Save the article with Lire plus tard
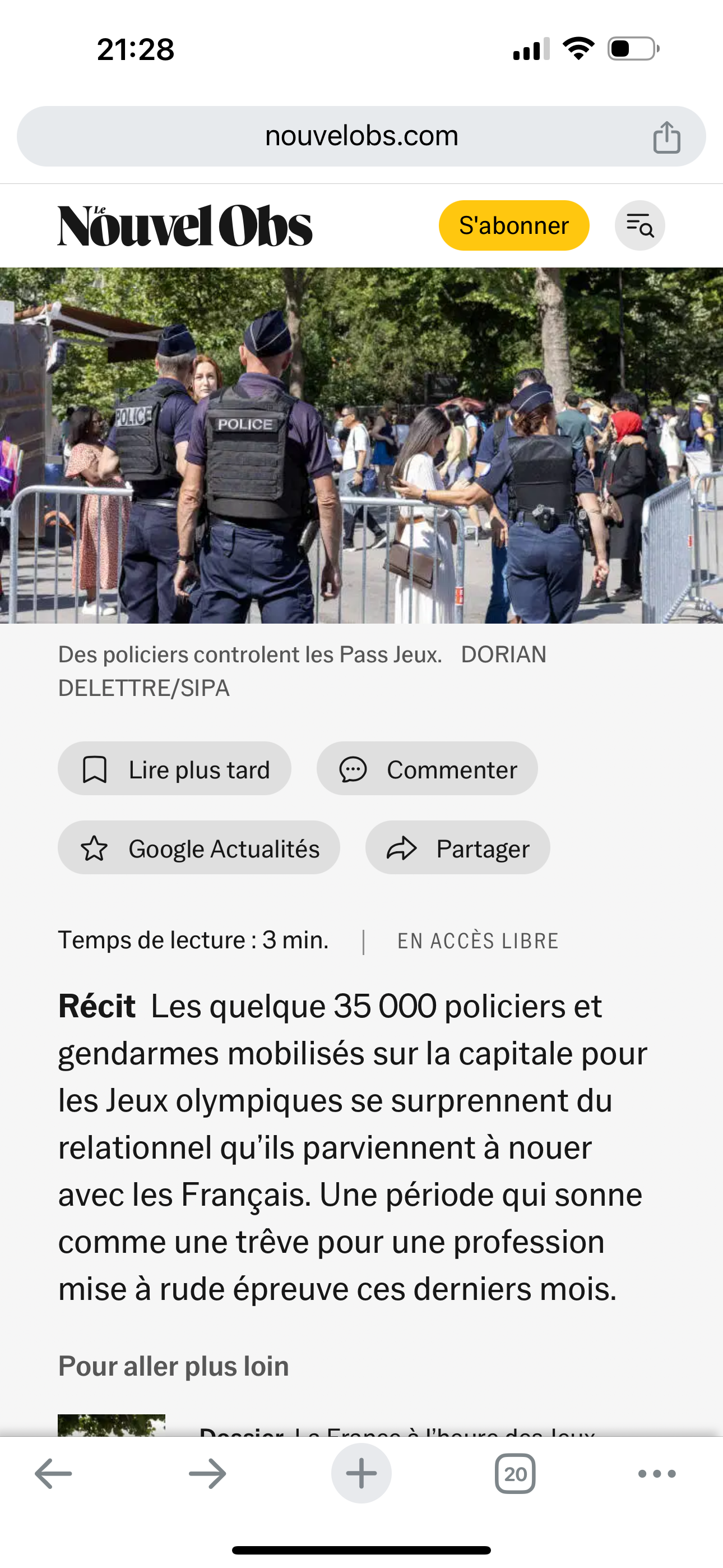This screenshot has height=1568, width=723. [175, 769]
